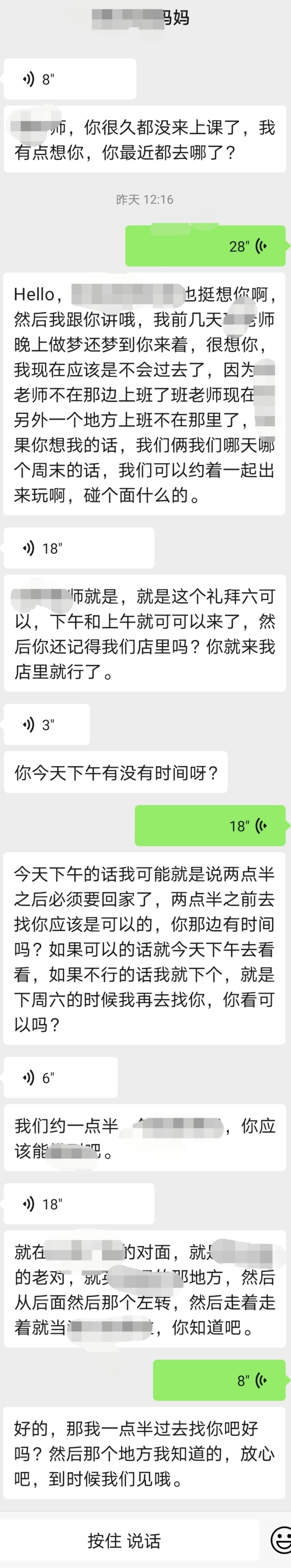
Task: Play the 18-second voice above the 礼拜六 transcript
Action: [79, 548]
